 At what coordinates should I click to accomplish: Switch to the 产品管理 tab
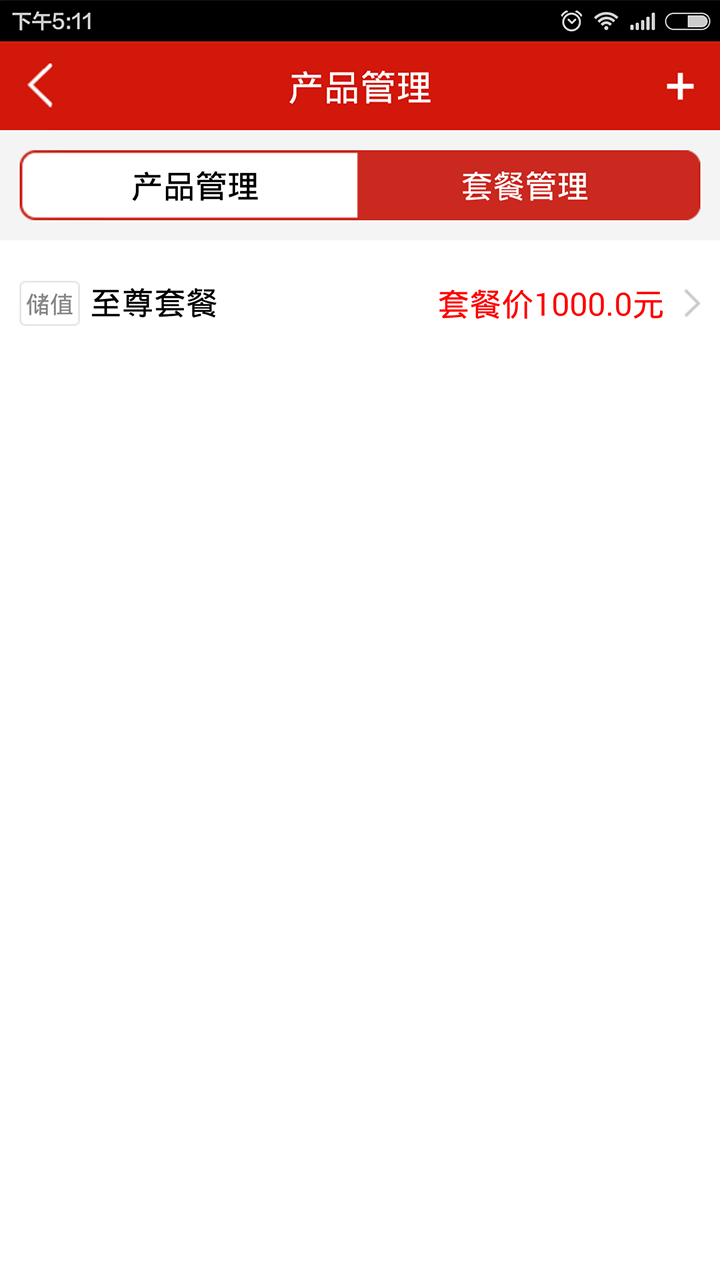pos(195,186)
